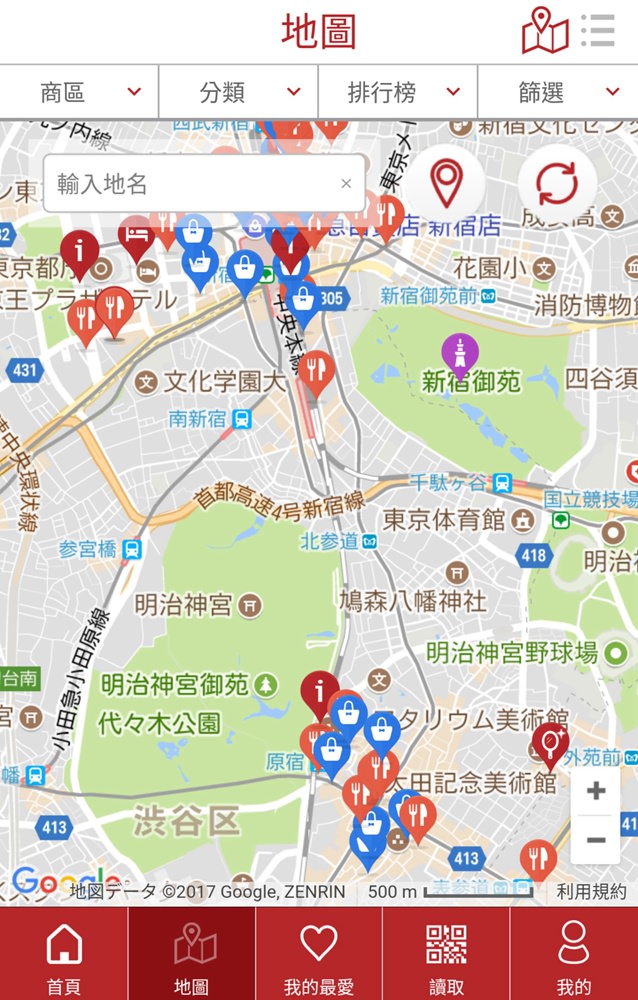Clear the place name input
This screenshot has width=638, height=1000.
coord(346,184)
